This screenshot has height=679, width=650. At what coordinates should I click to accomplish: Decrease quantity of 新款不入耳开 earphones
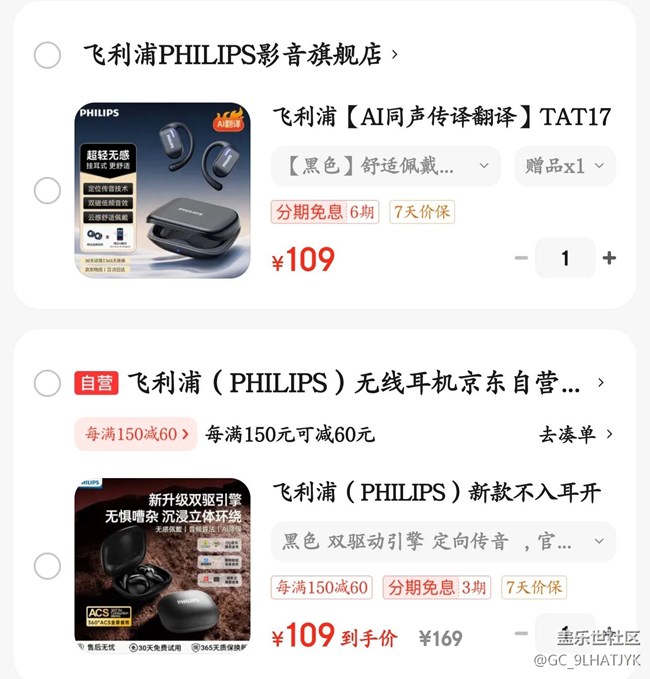[521, 634]
